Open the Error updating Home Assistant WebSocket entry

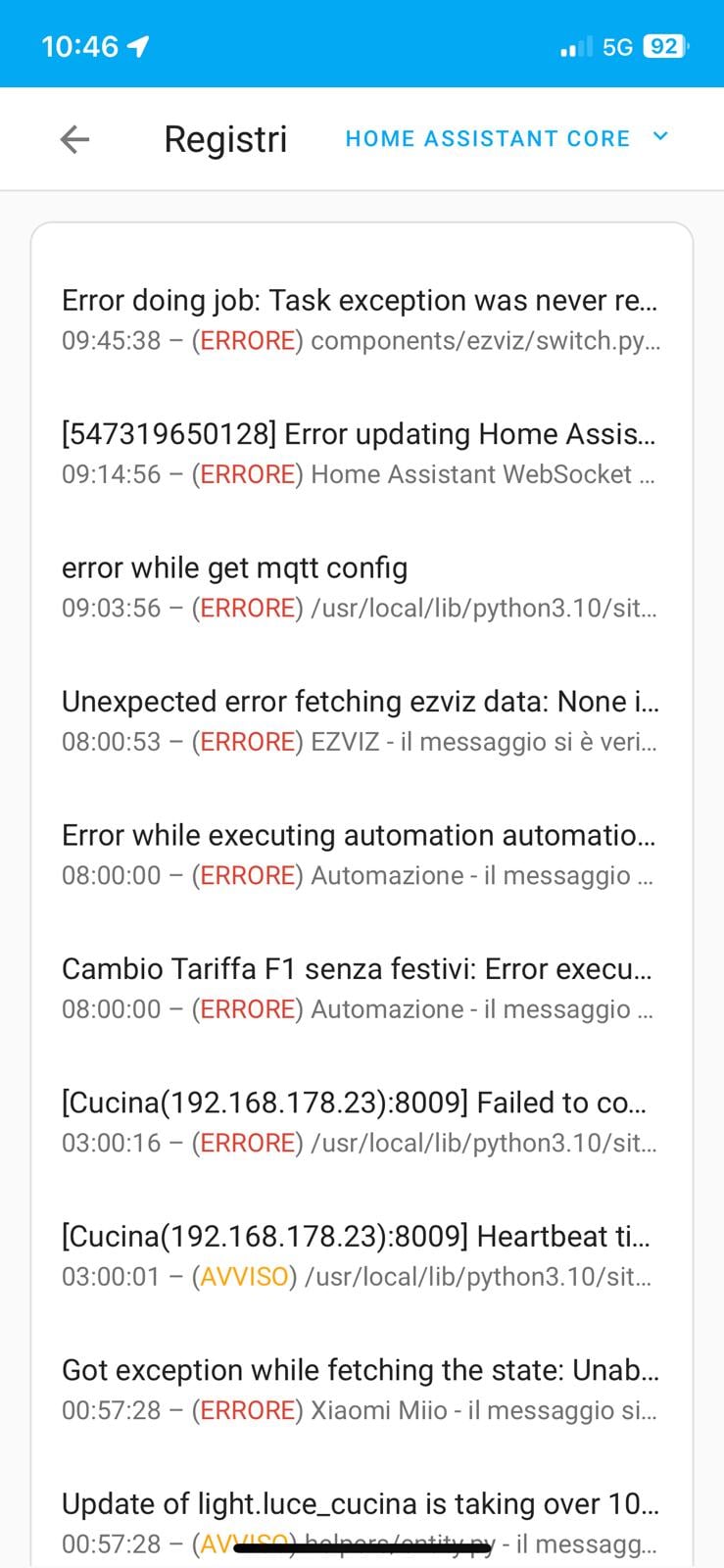coord(362,453)
